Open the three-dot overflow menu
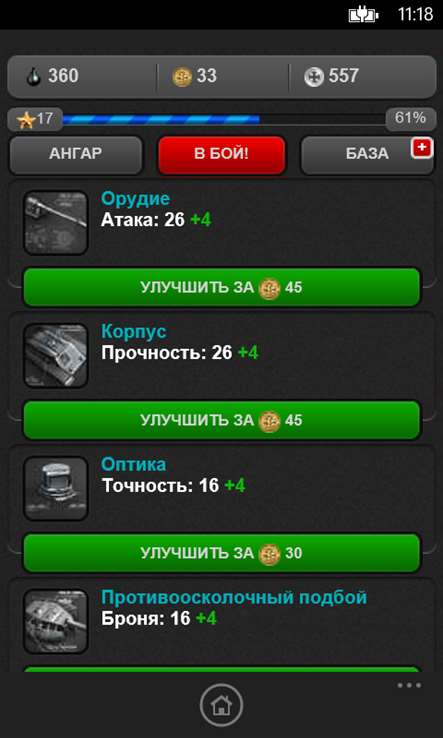 409,685
